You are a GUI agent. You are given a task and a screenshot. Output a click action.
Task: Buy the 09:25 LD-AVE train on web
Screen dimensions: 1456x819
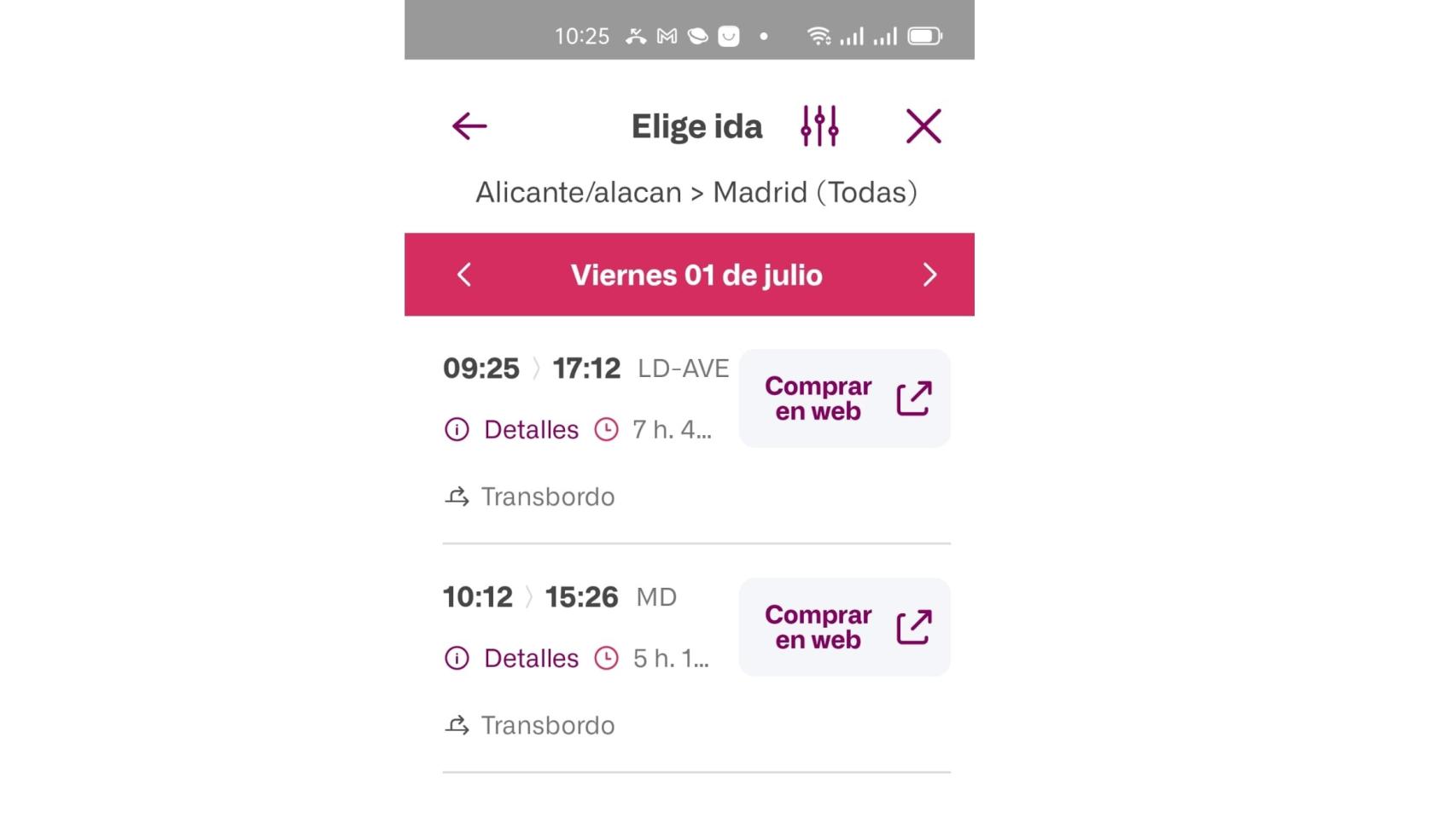(x=844, y=398)
